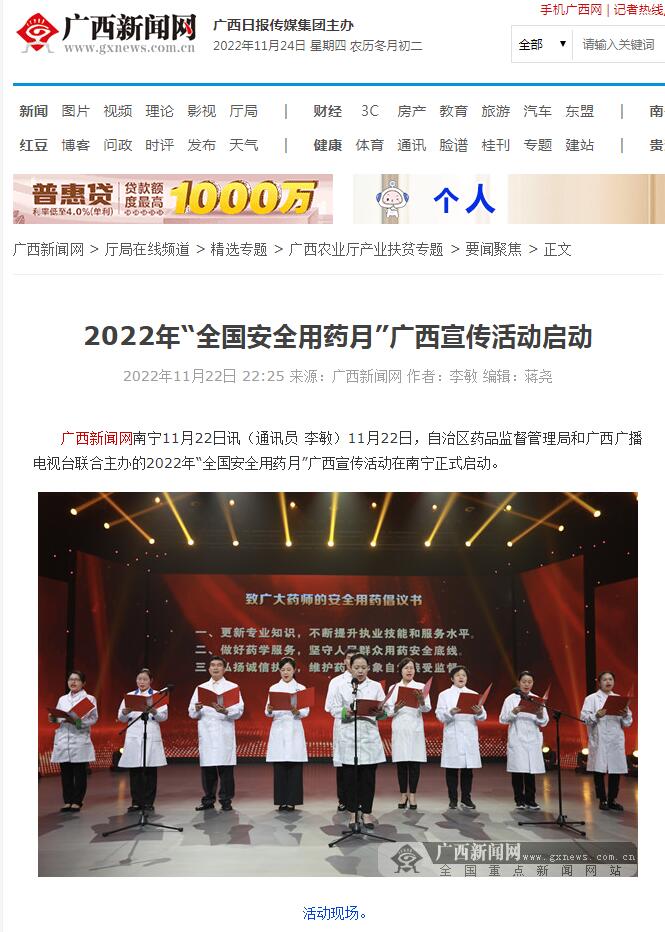The width and height of the screenshot is (665, 932).
Task: Go to the 新闻 section
Action: (33, 111)
